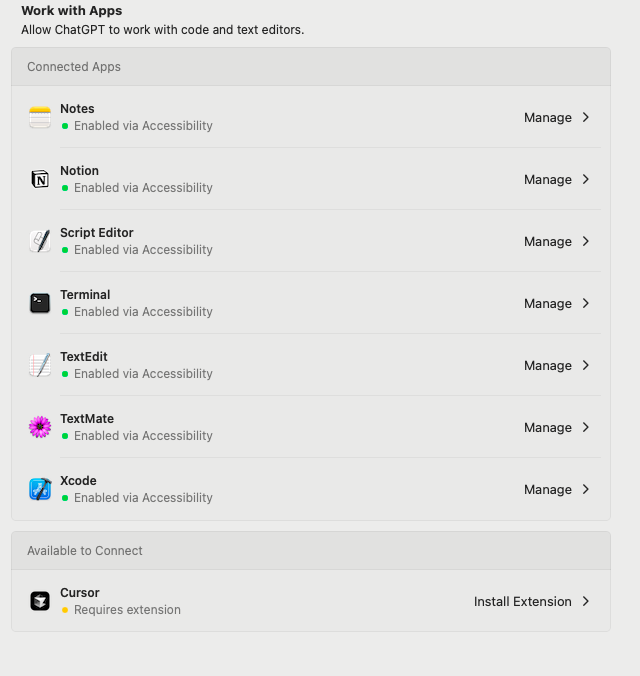640x676 pixels.
Task: Manage the Xcode app connection
Action: pyautogui.click(x=556, y=490)
